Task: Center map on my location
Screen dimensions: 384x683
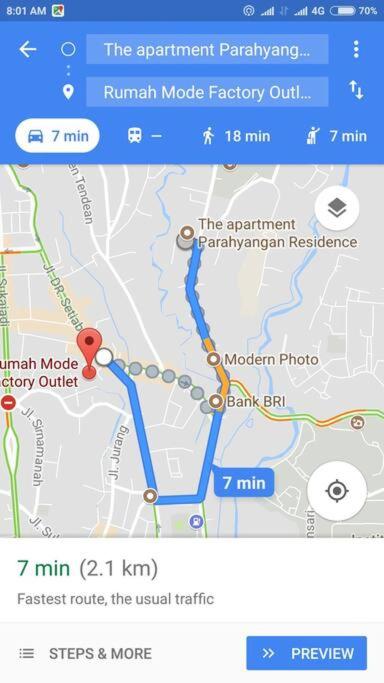Action: tap(337, 491)
